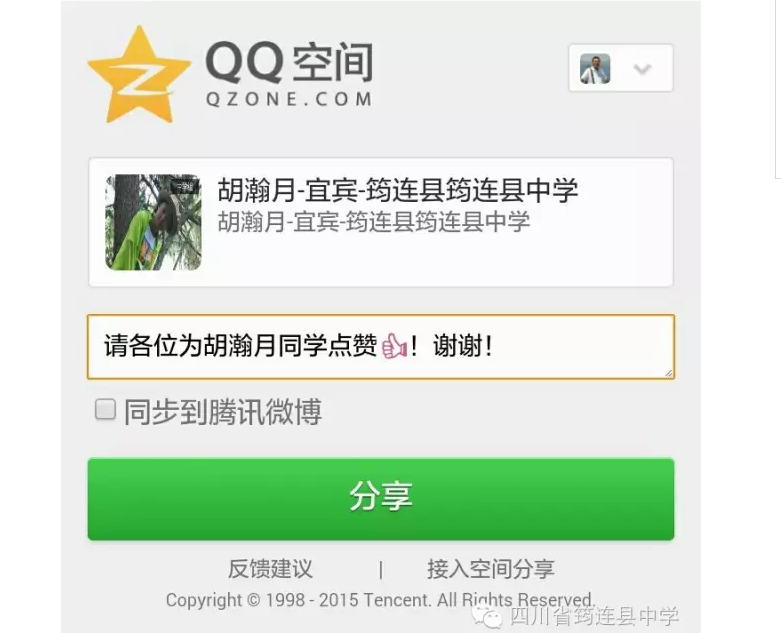
Task: Tap the green 分享 button
Action: click(380, 498)
